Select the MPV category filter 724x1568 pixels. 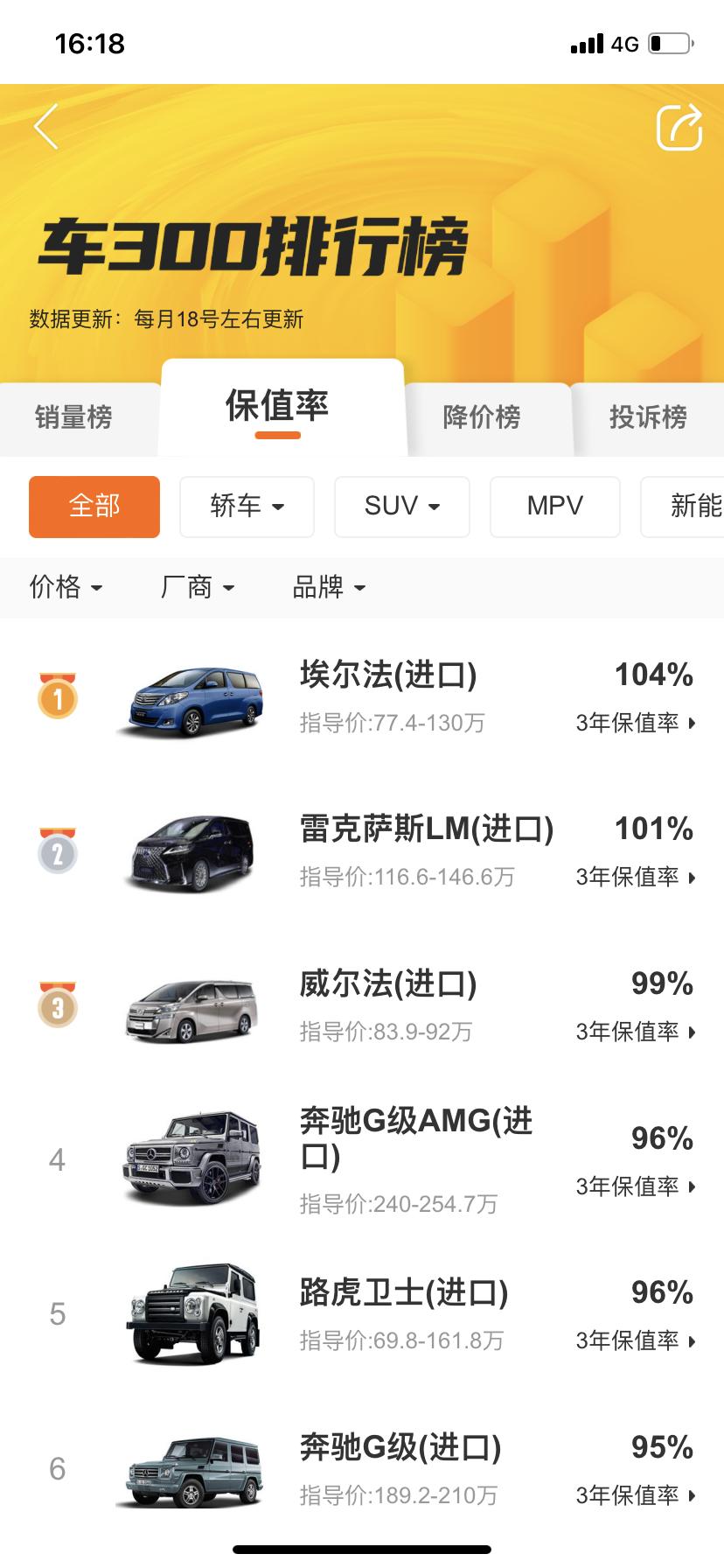point(554,507)
